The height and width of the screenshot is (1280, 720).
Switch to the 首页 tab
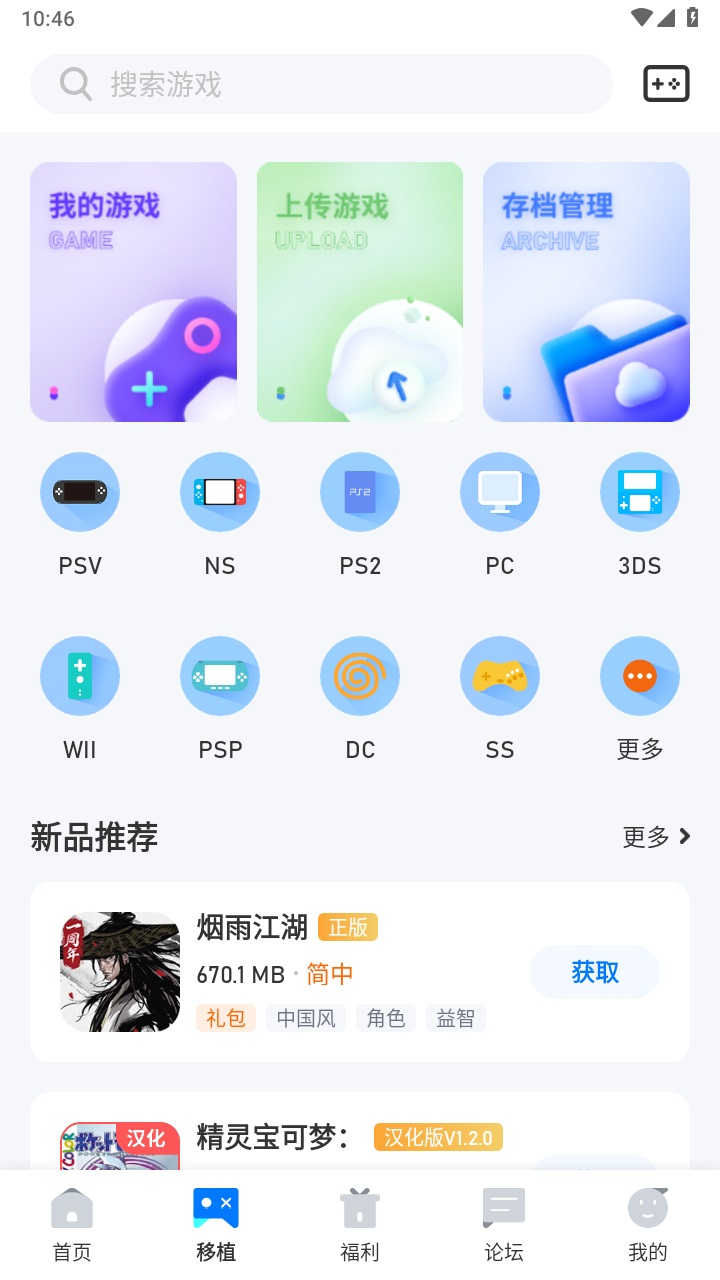coord(72,1225)
